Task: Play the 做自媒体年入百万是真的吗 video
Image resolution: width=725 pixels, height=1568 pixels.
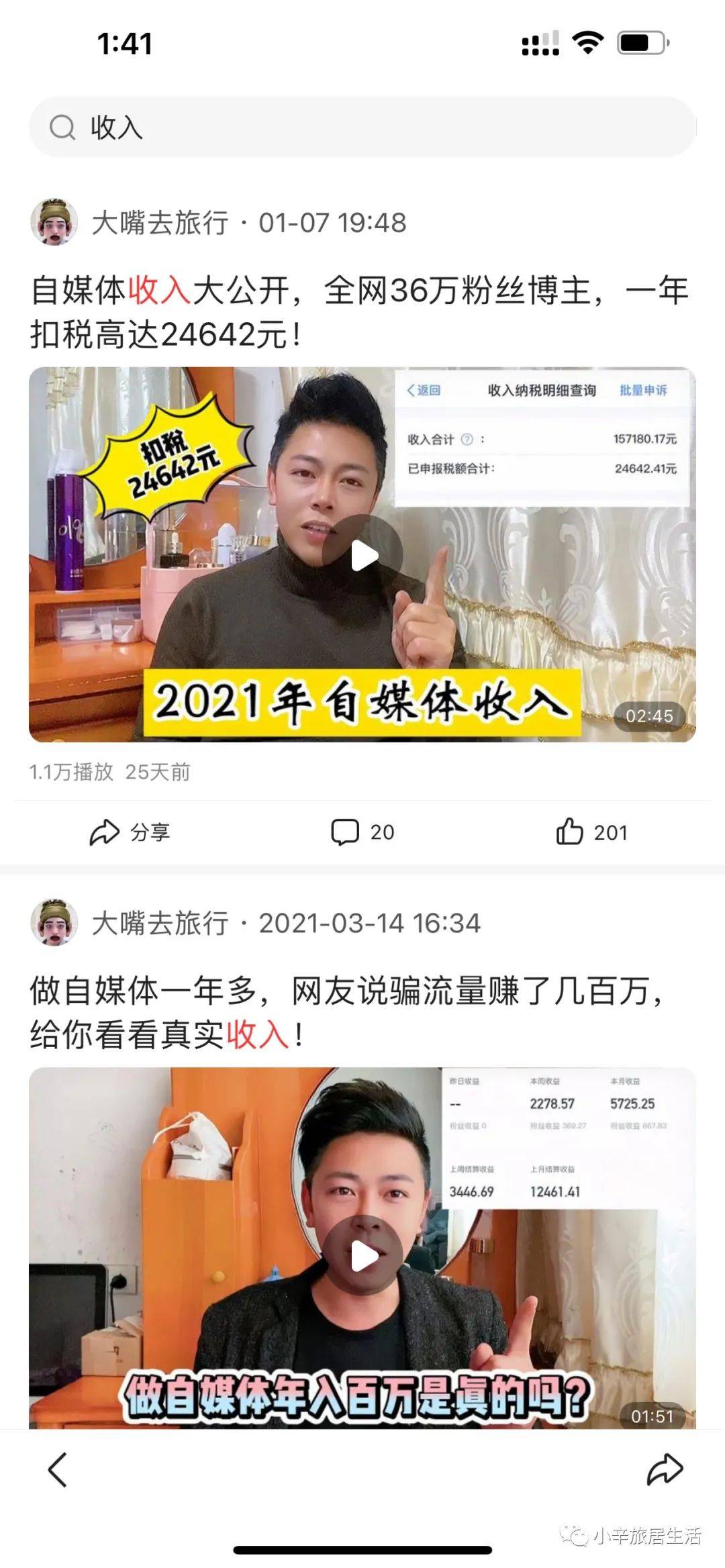Action: click(x=362, y=1255)
